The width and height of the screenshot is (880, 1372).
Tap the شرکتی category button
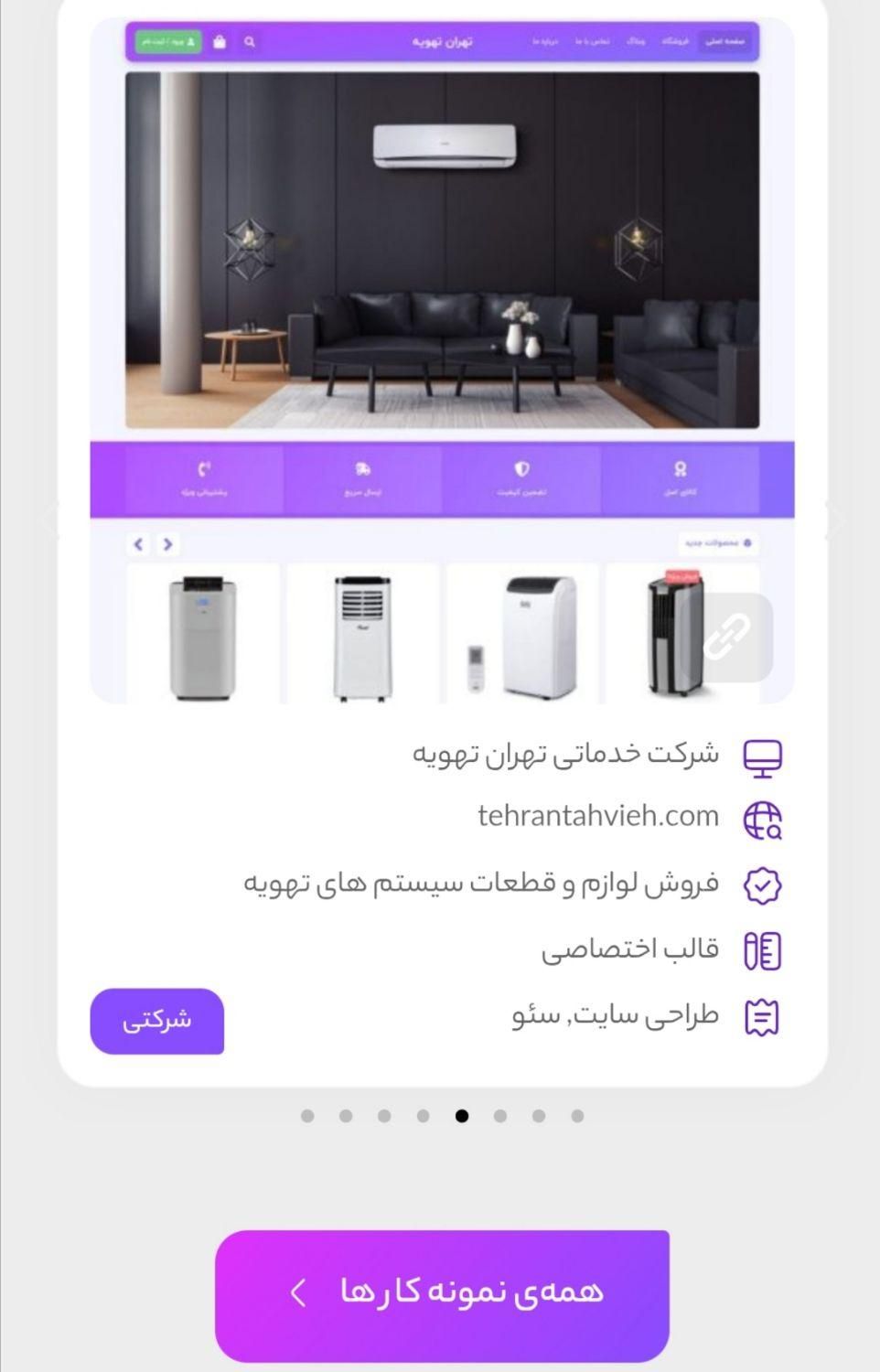tap(156, 1021)
